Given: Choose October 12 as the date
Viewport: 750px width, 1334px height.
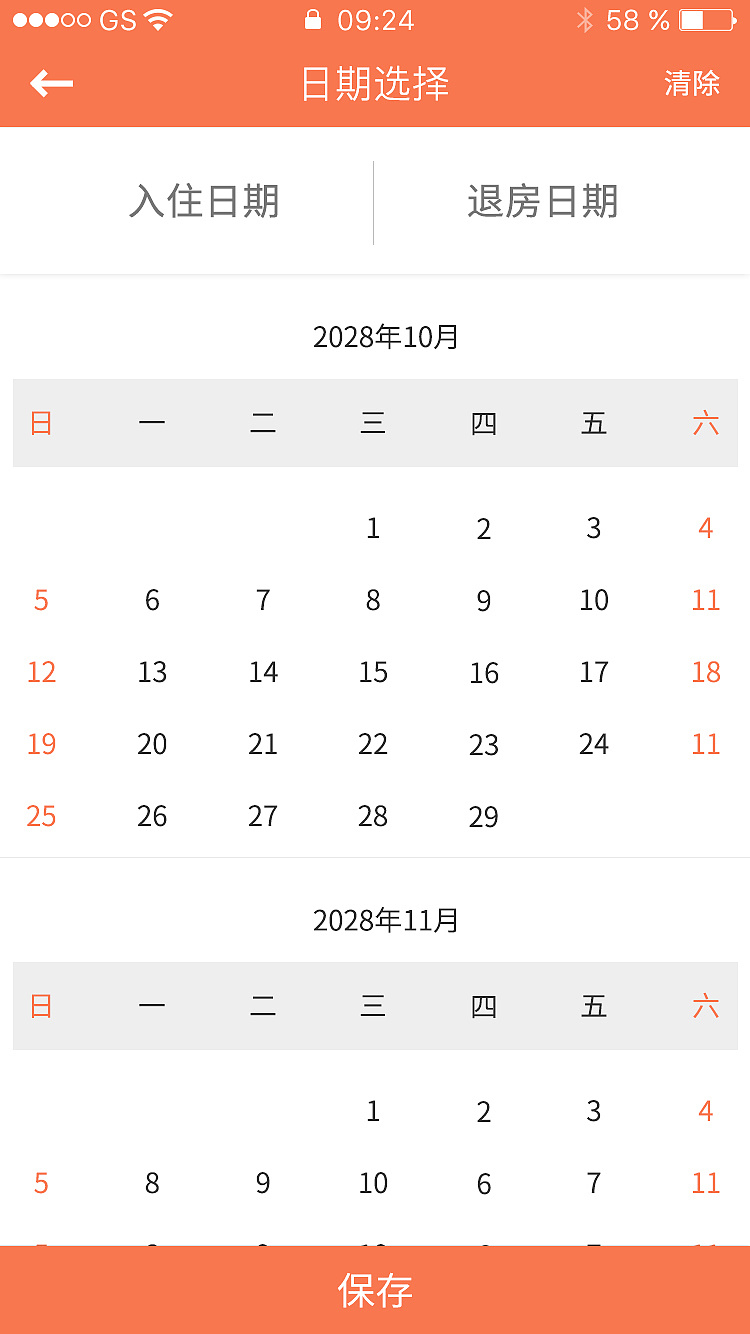Looking at the screenshot, I should 41,672.
